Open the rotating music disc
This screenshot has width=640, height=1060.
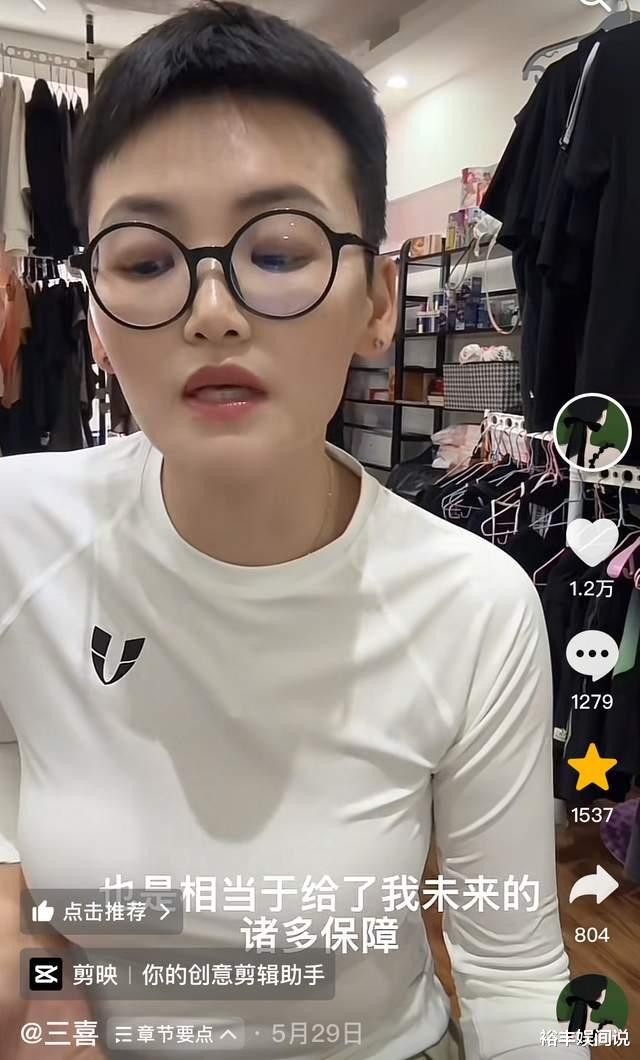pos(592,1007)
